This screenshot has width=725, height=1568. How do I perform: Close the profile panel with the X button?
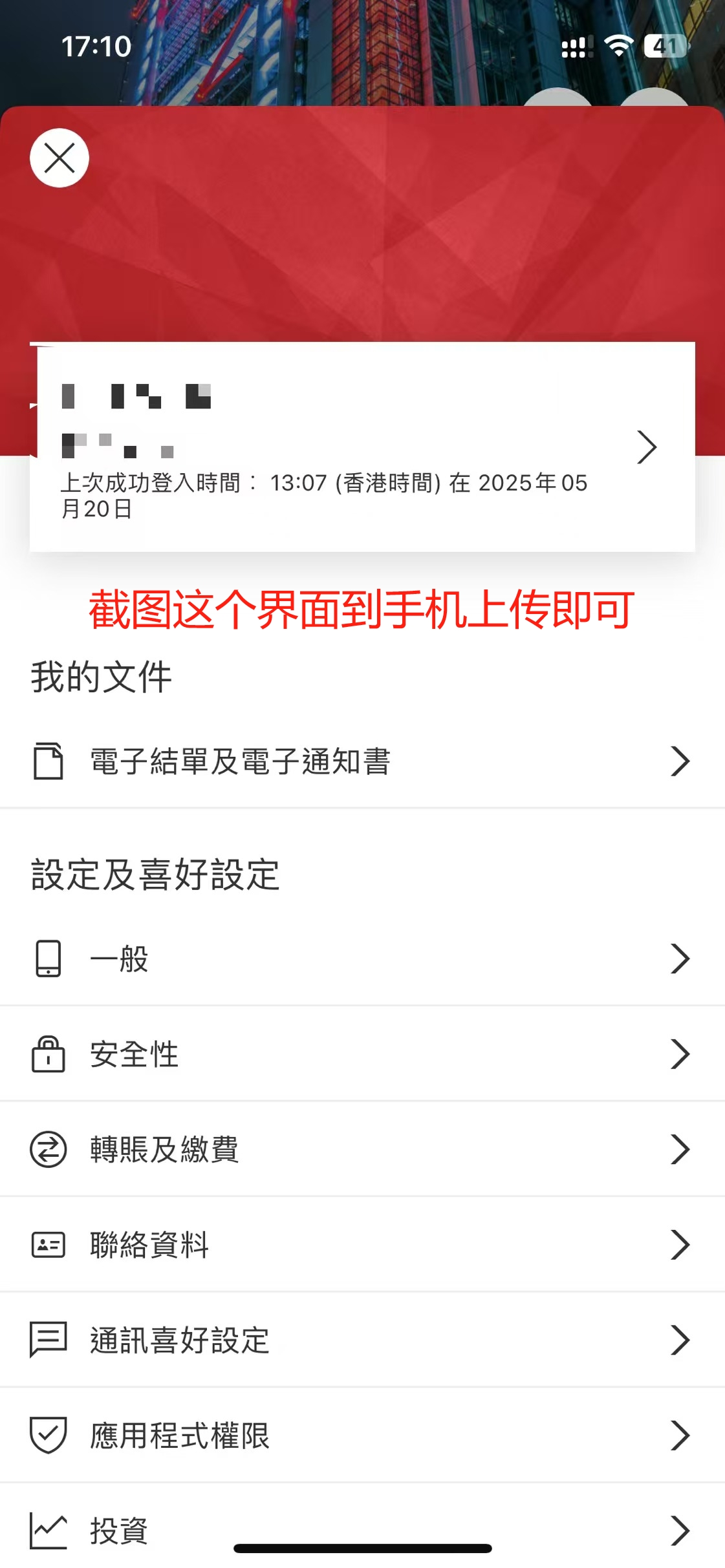tap(60, 158)
